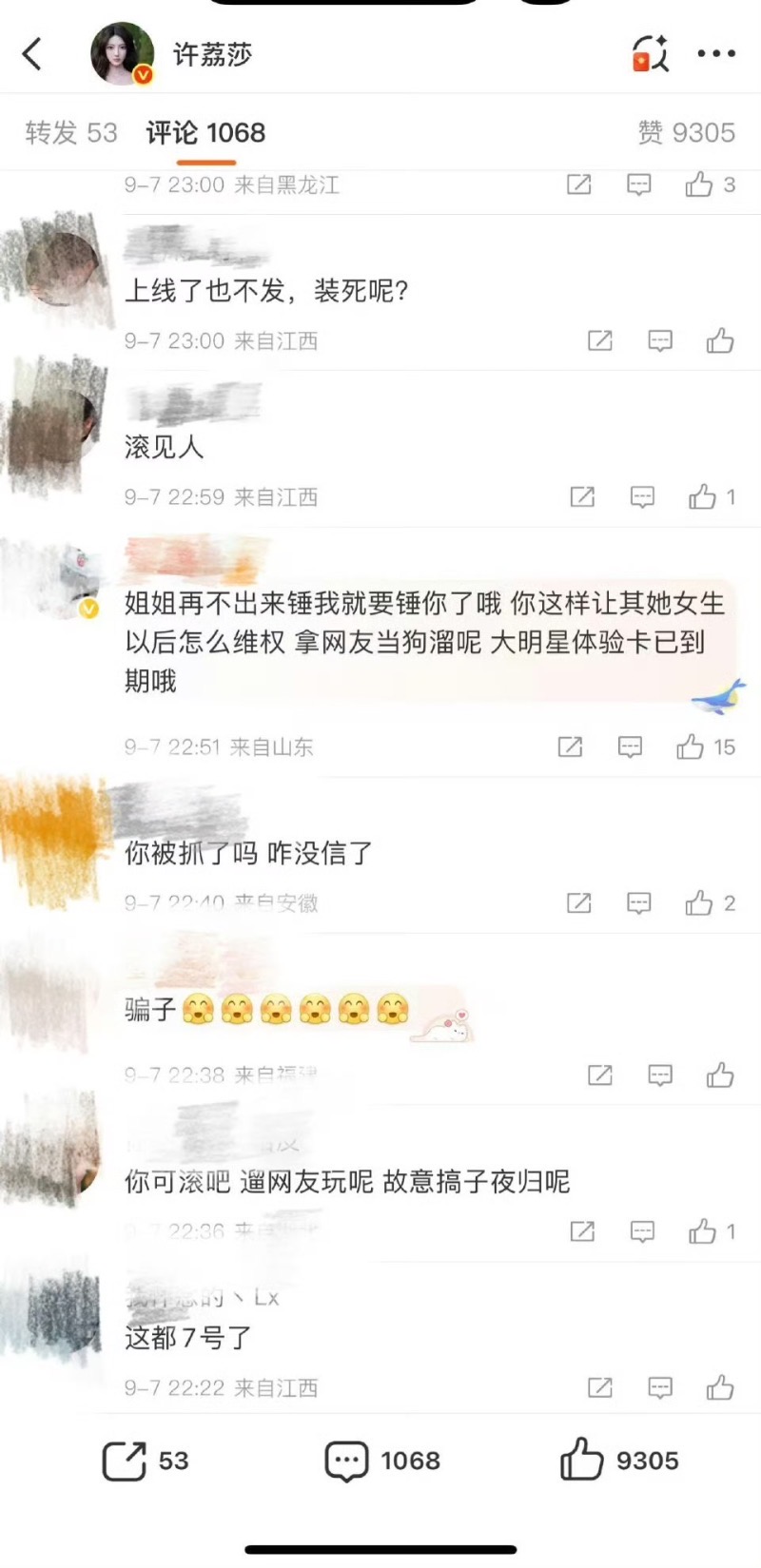
Task: Switch to the 赞 9305 tab
Action: [686, 132]
